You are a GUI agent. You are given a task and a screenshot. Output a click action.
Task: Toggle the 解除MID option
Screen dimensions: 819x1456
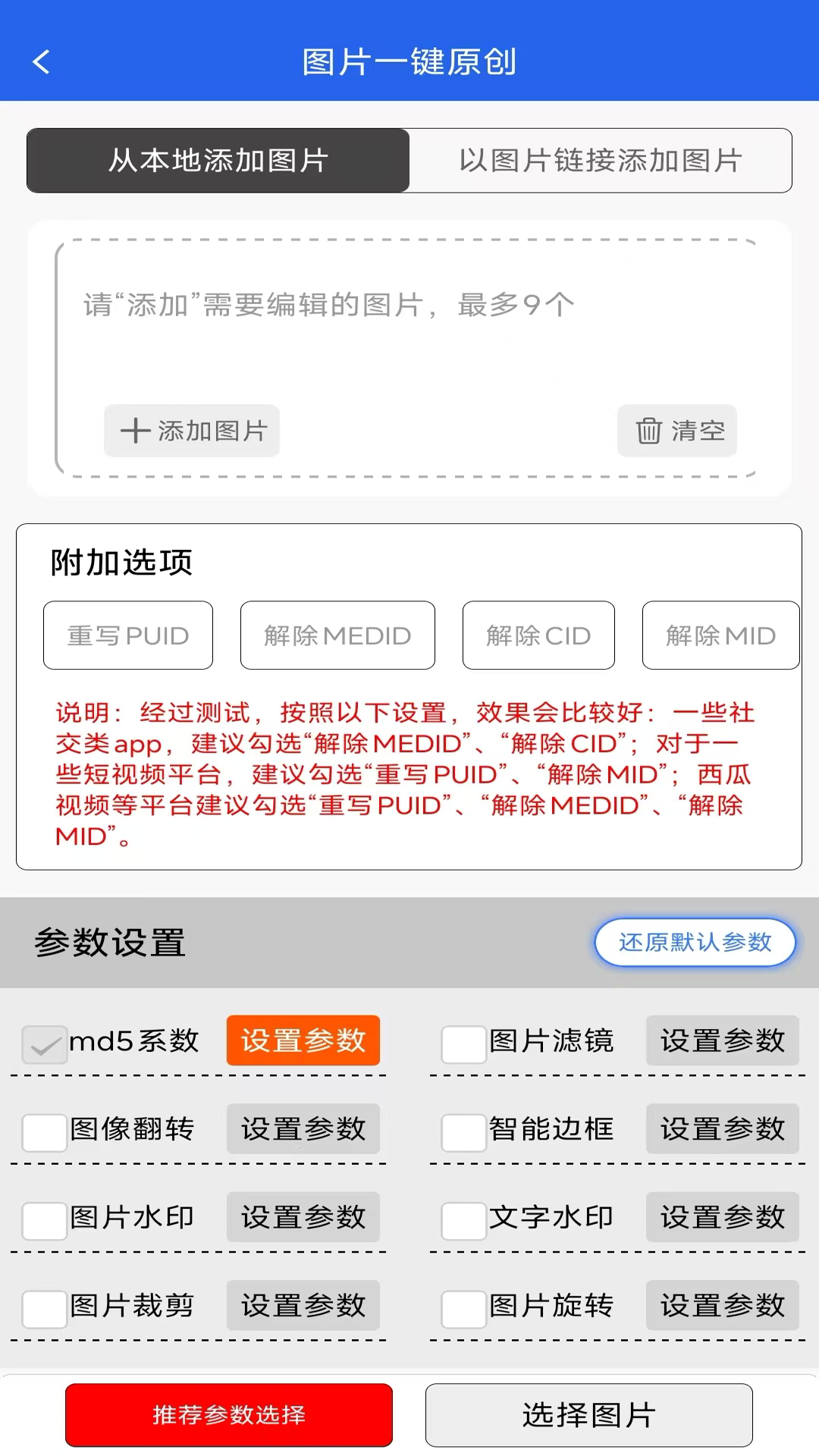coord(720,635)
